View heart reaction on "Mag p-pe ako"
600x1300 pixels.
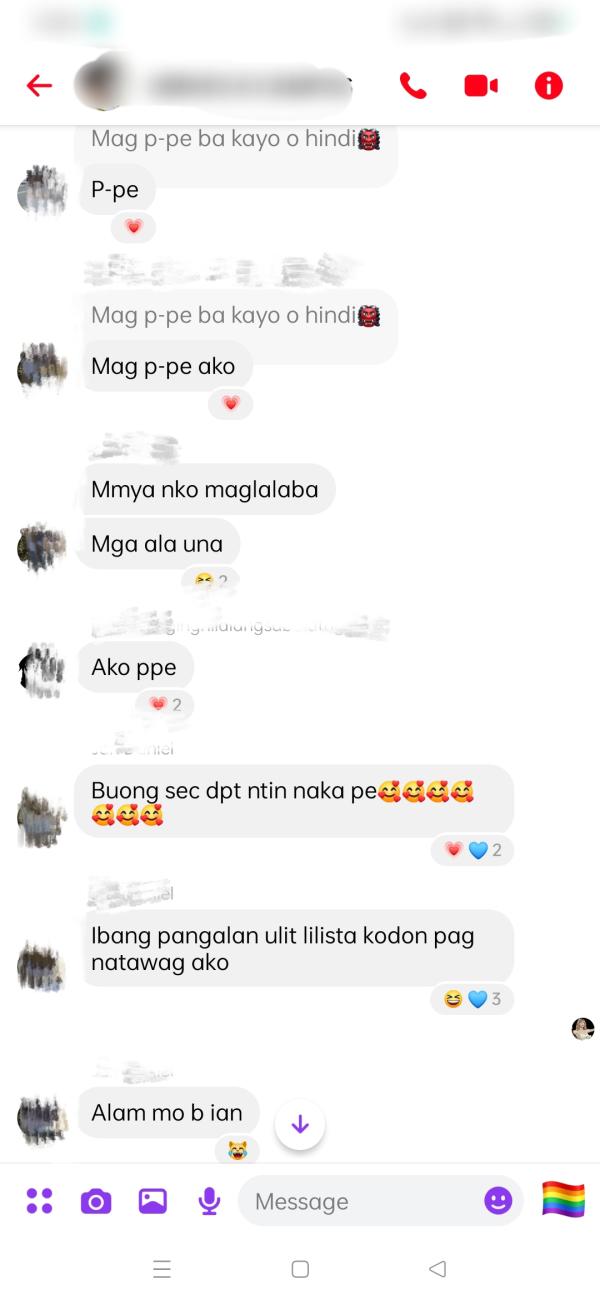point(231,403)
